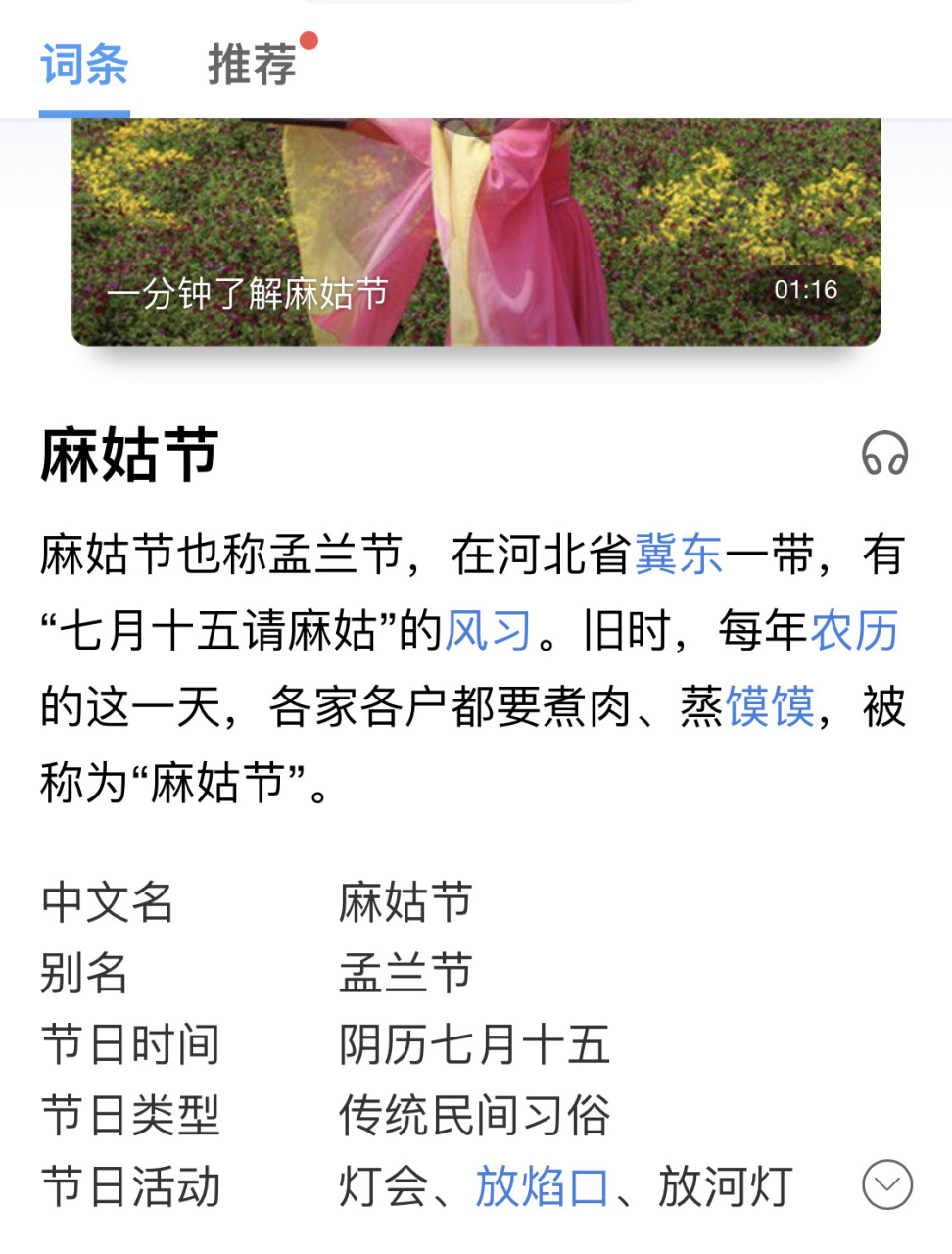Switch to the 词条 tab
This screenshot has width=952, height=1254.
pyautogui.click(x=82, y=66)
